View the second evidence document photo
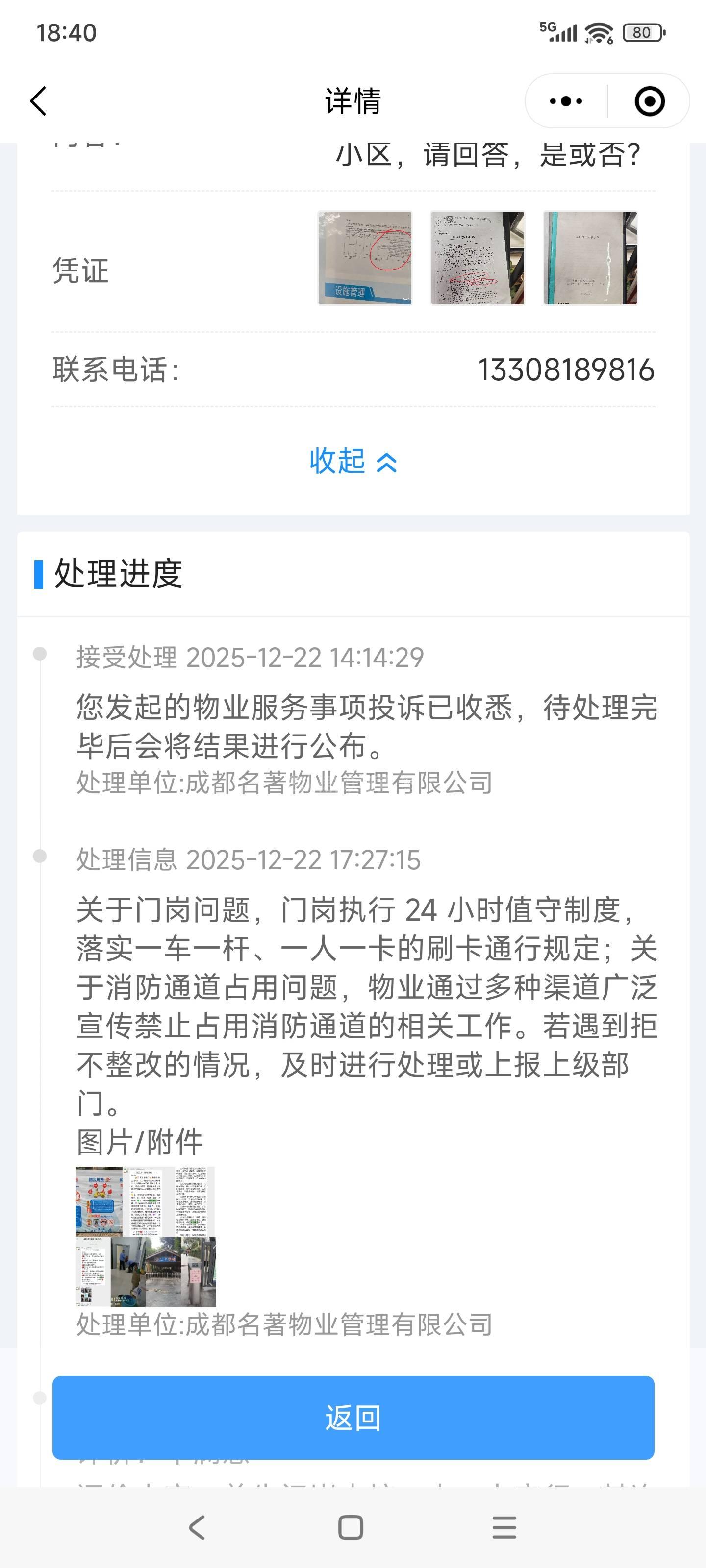The image size is (706, 1568). [478, 258]
